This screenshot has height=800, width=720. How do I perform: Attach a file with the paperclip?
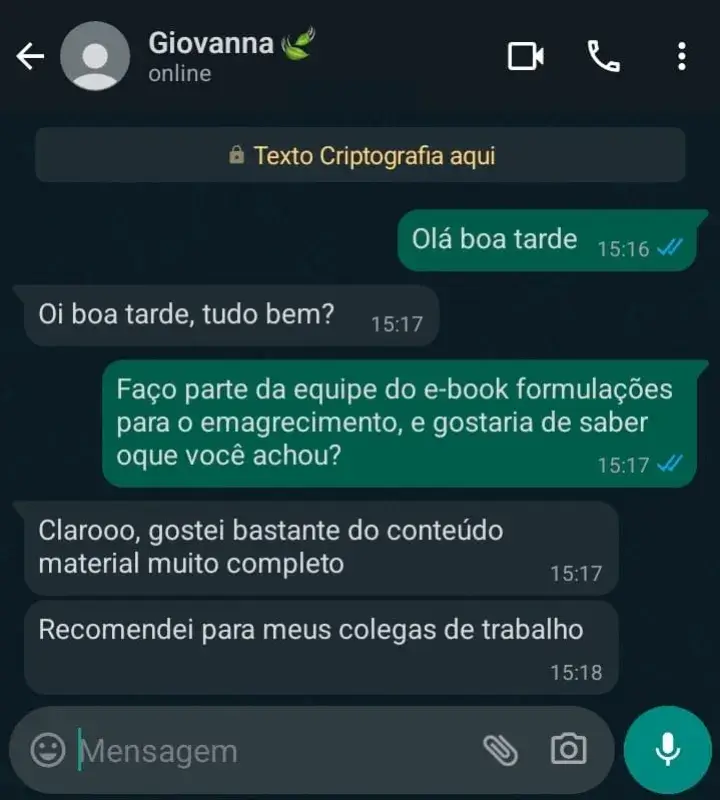pyautogui.click(x=498, y=749)
